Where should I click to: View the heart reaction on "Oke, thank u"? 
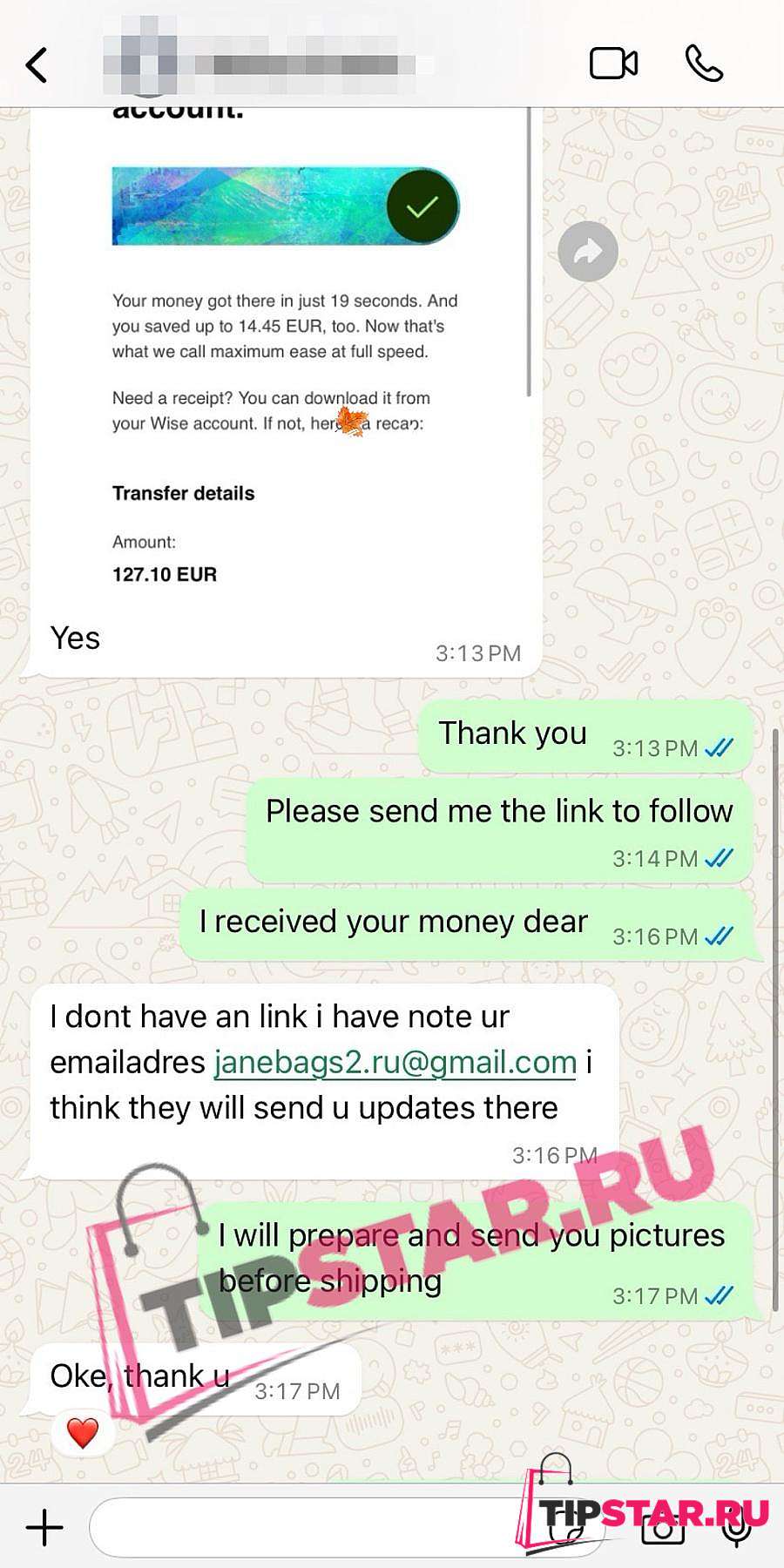83,1433
